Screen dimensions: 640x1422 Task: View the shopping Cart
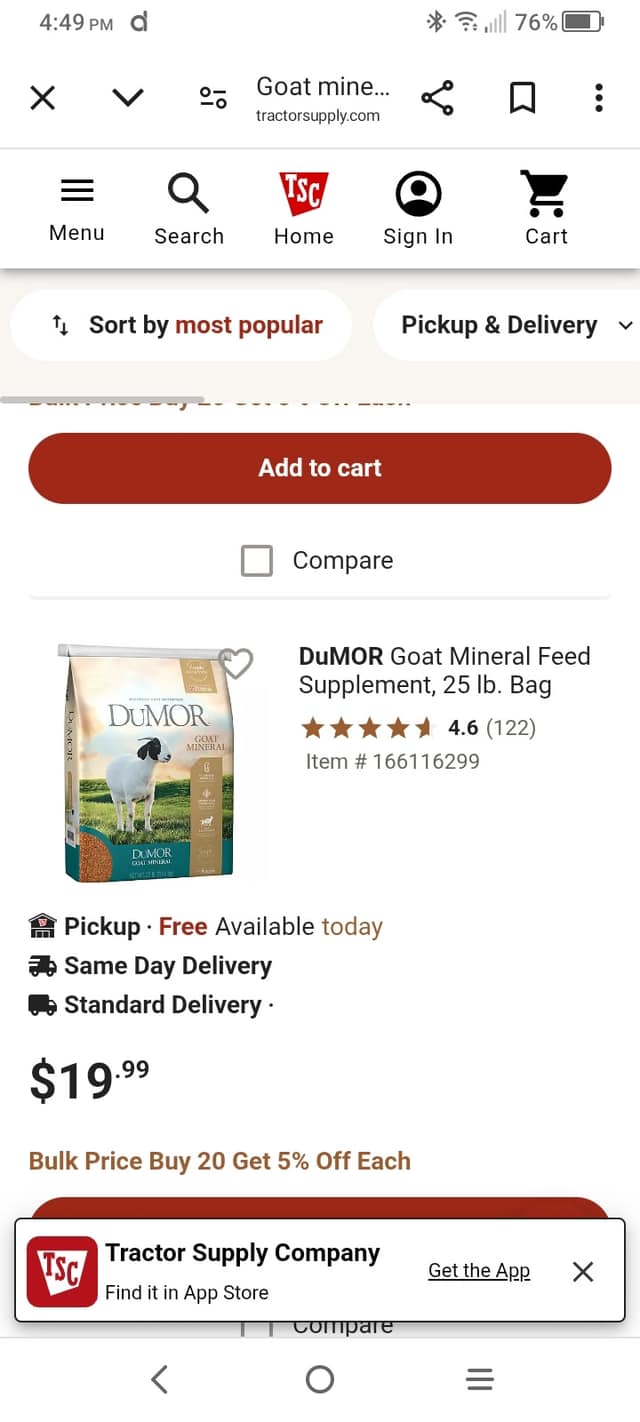546,208
